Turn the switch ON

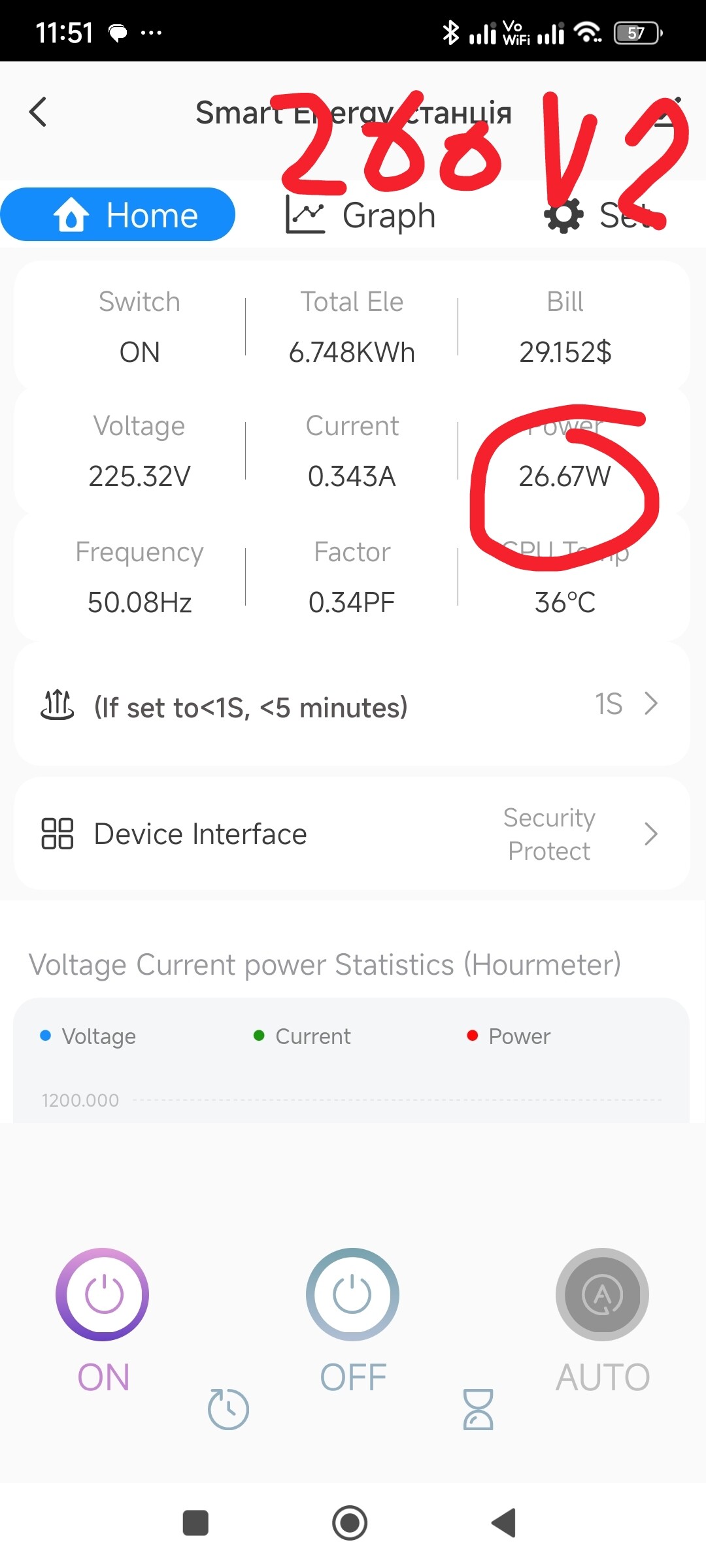point(103,1295)
